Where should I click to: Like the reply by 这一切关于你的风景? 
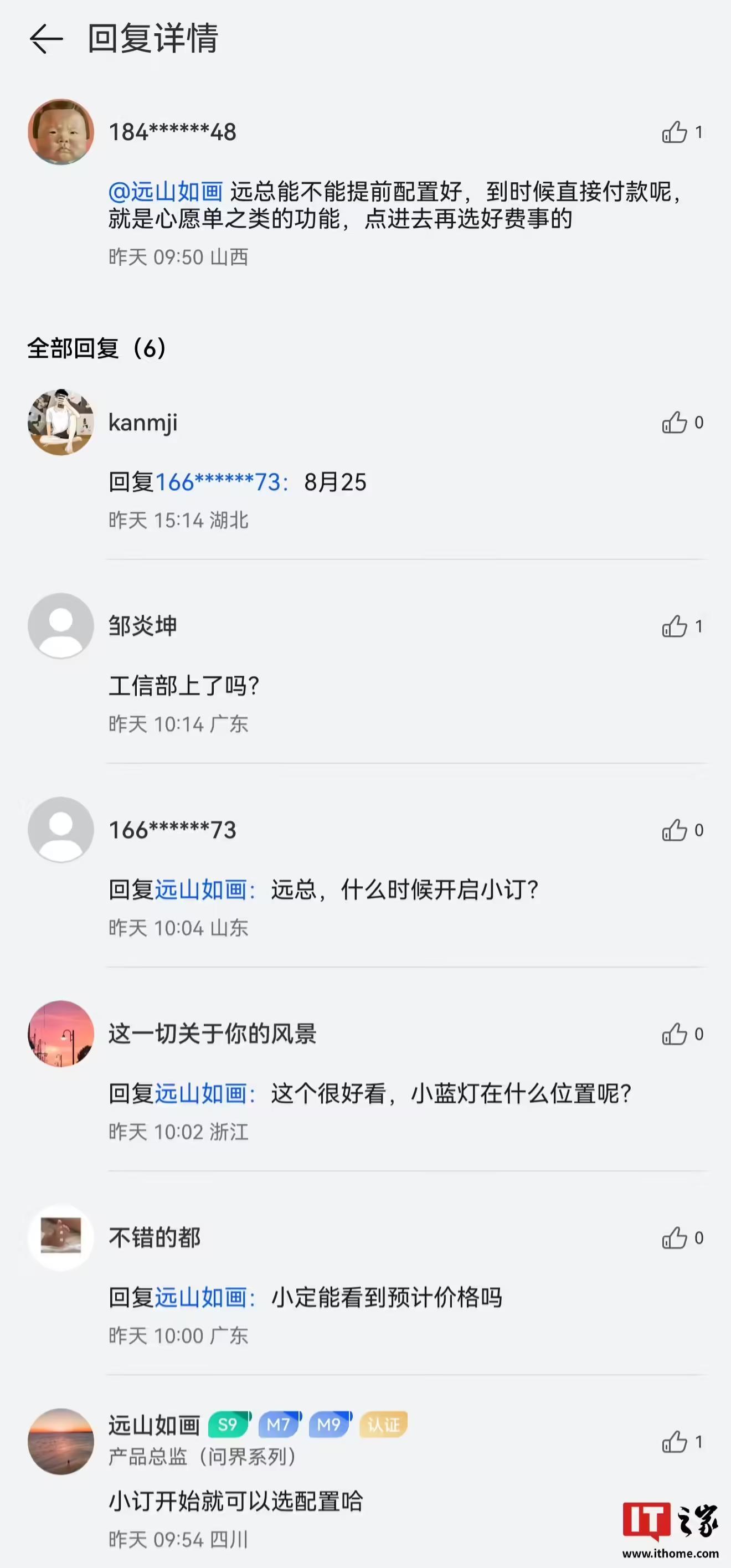[x=675, y=1034]
